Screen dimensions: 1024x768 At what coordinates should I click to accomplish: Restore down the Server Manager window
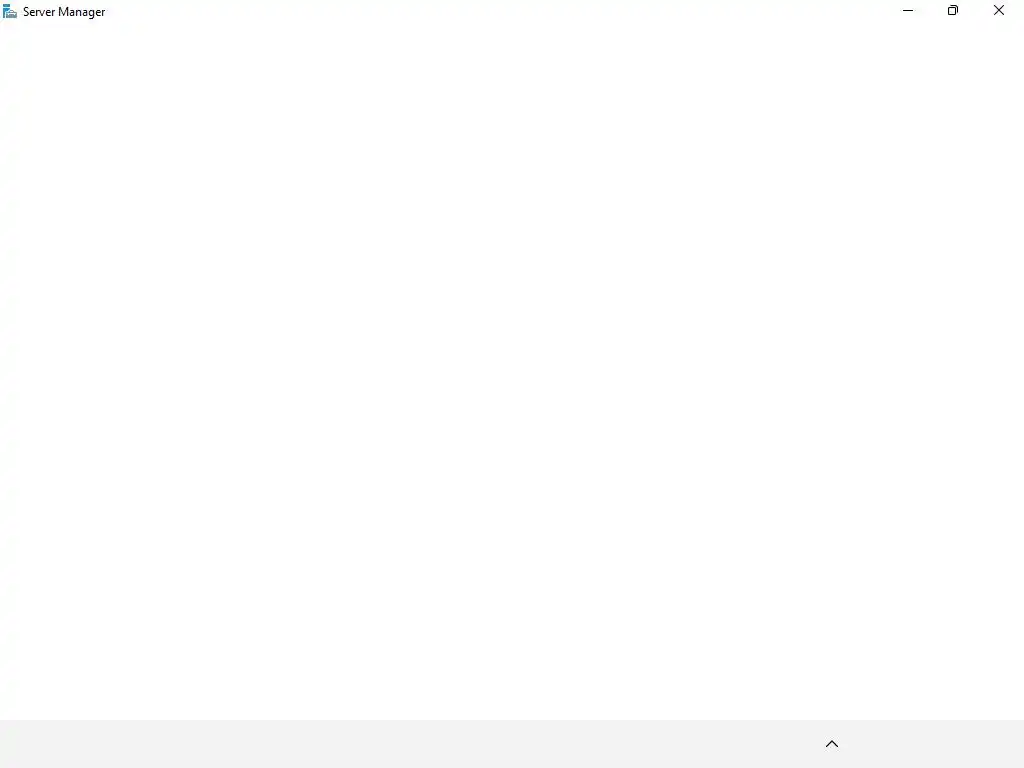pos(953,11)
